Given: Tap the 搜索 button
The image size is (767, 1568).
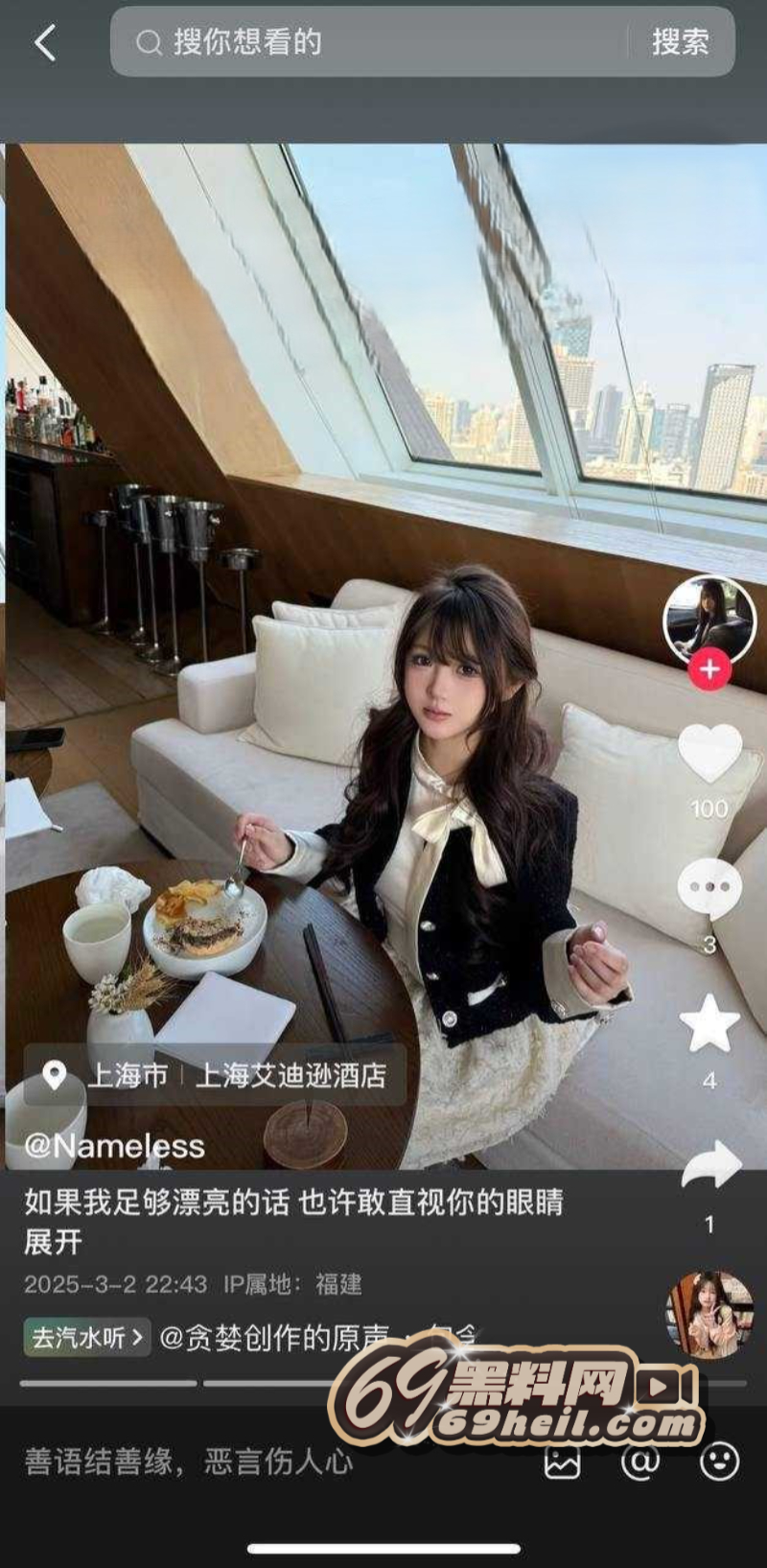Looking at the screenshot, I should click(x=680, y=42).
